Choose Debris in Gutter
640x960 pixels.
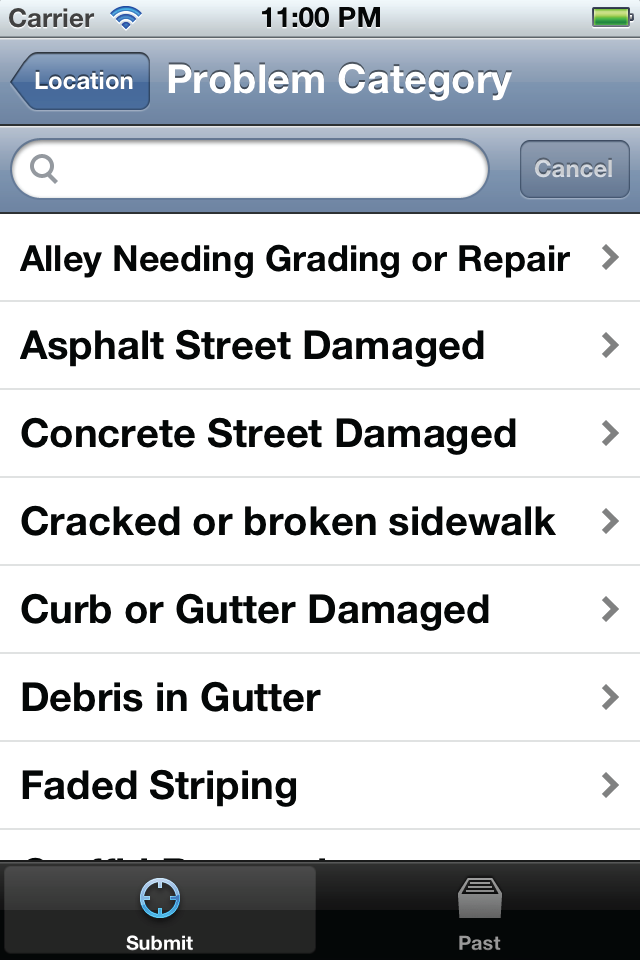point(320,698)
